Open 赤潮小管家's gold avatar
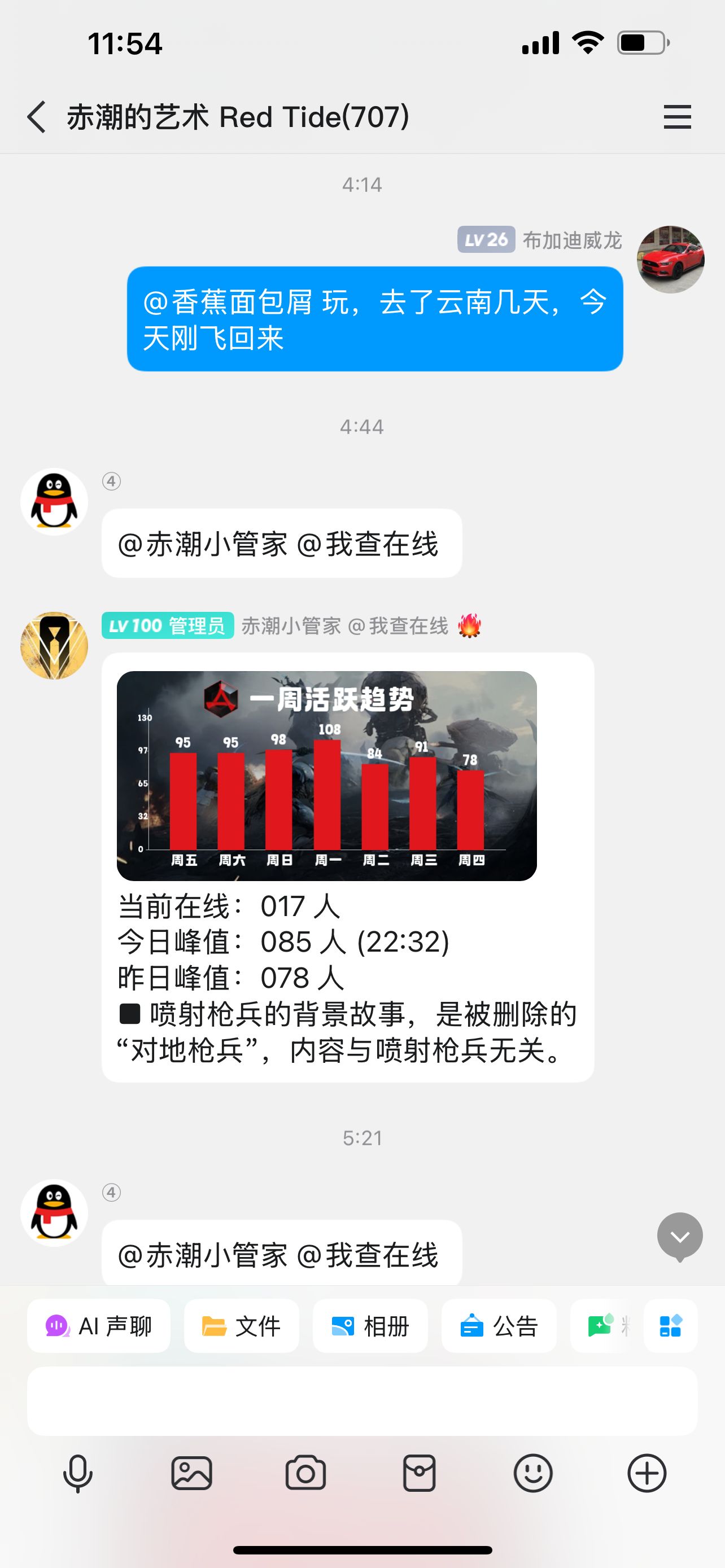725x1568 pixels. pos(54,645)
